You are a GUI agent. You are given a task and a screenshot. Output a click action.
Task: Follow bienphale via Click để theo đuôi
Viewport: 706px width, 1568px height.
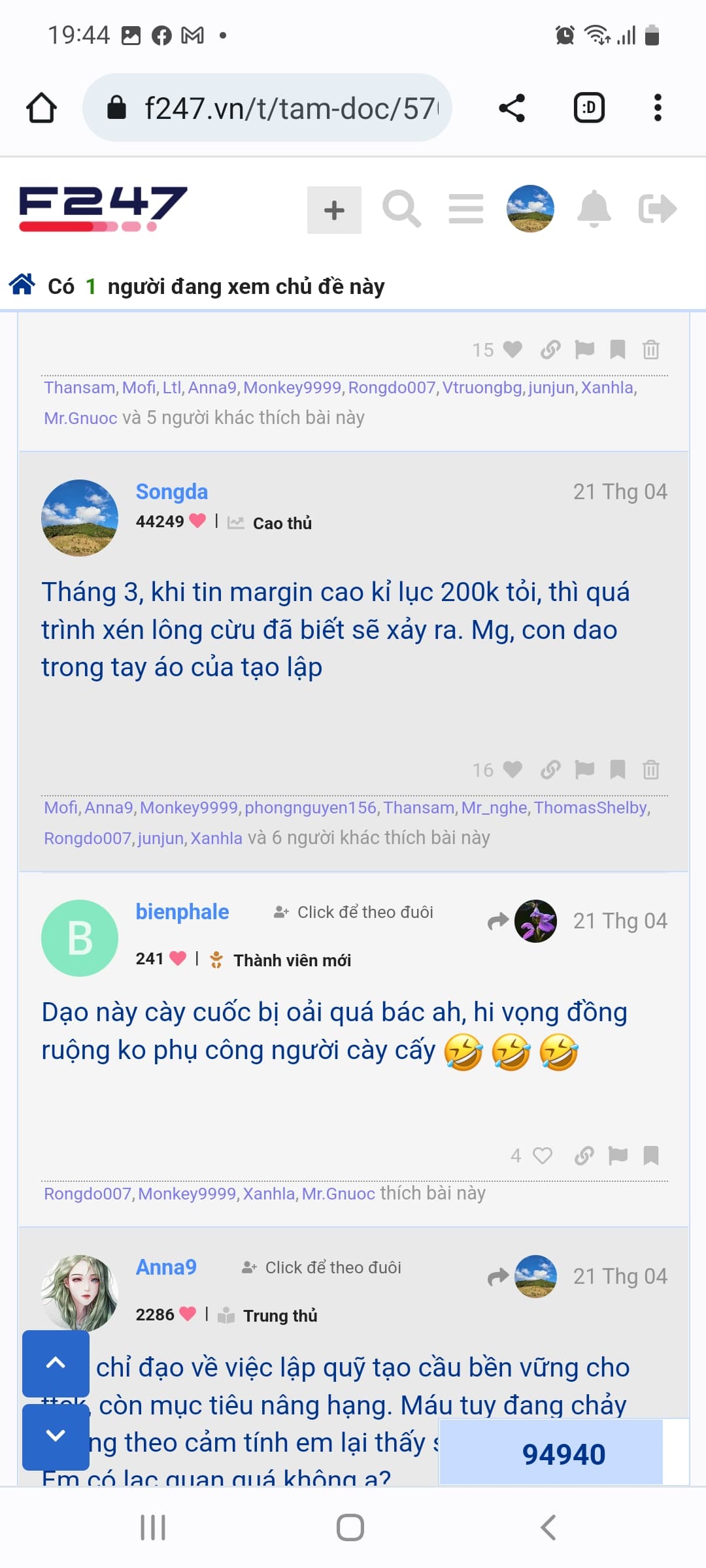[x=354, y=912]
